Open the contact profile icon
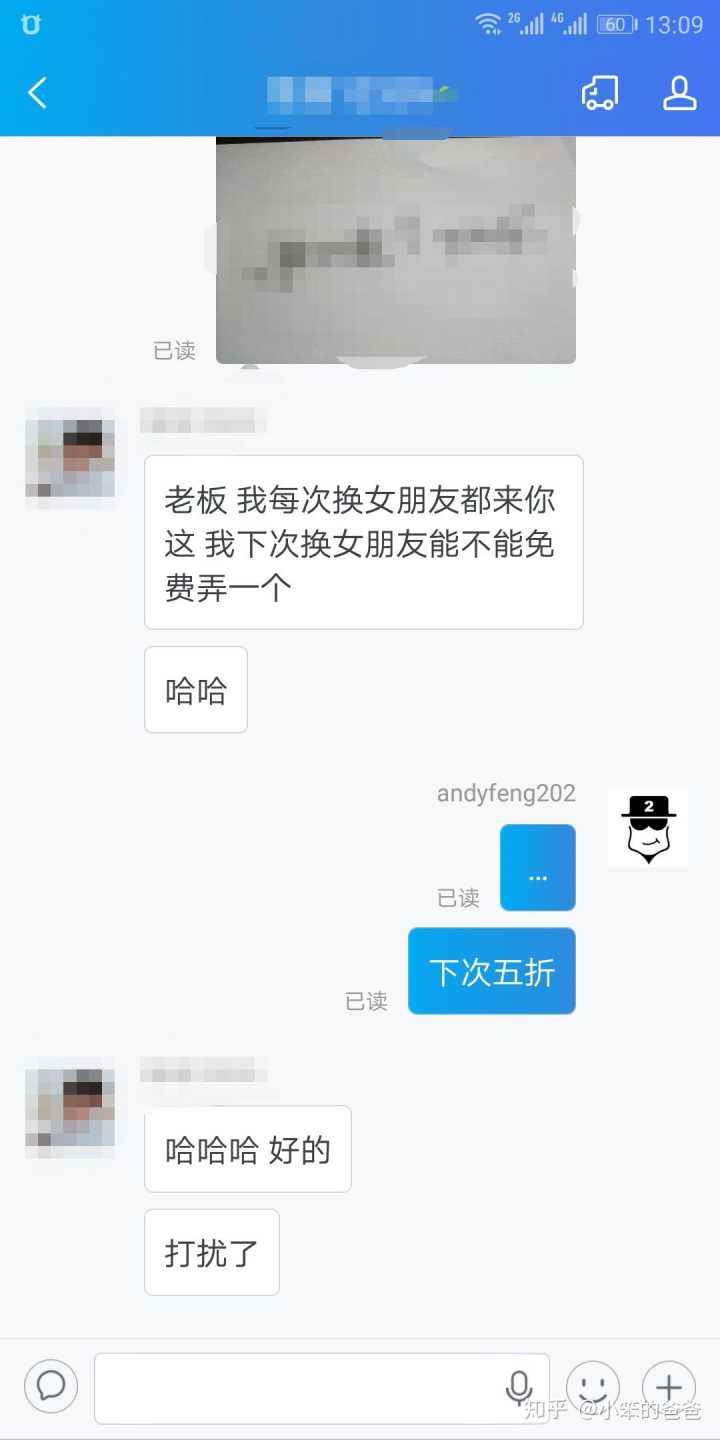720x1440 pixels. (x=680, y=93)
